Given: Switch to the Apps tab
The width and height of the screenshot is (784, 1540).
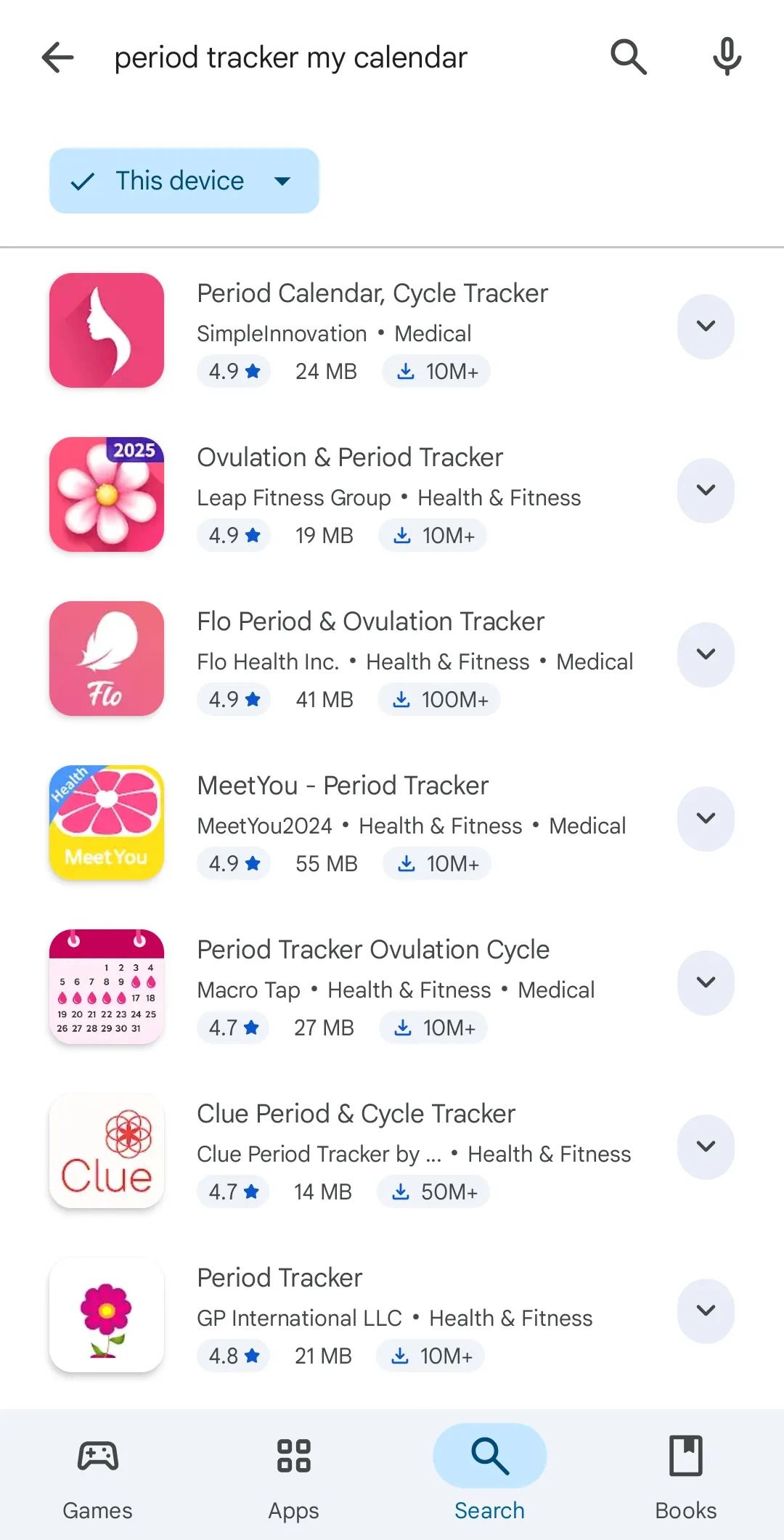Looking at the screenshot, I should tap(294, 1474).
